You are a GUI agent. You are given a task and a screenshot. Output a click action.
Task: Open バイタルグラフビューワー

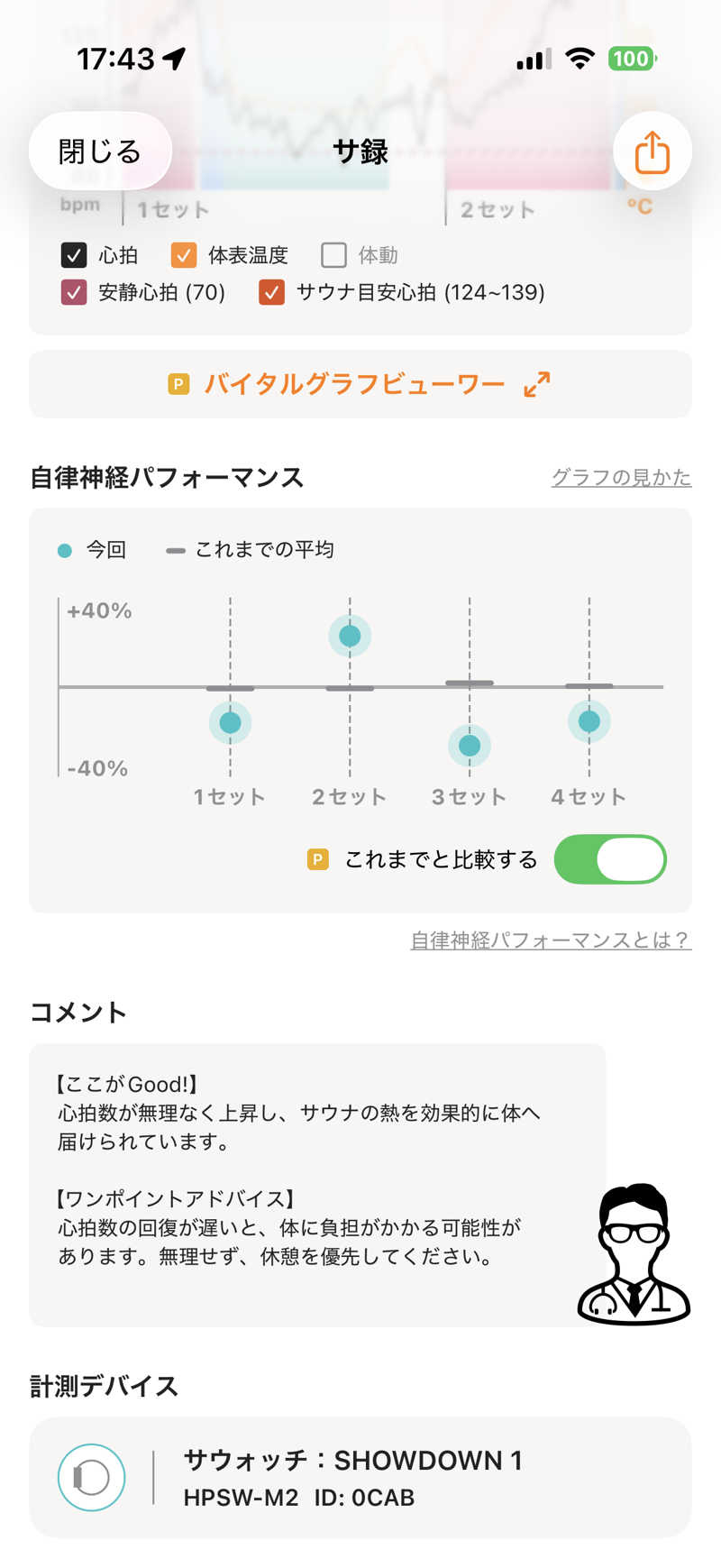(360, 384)
